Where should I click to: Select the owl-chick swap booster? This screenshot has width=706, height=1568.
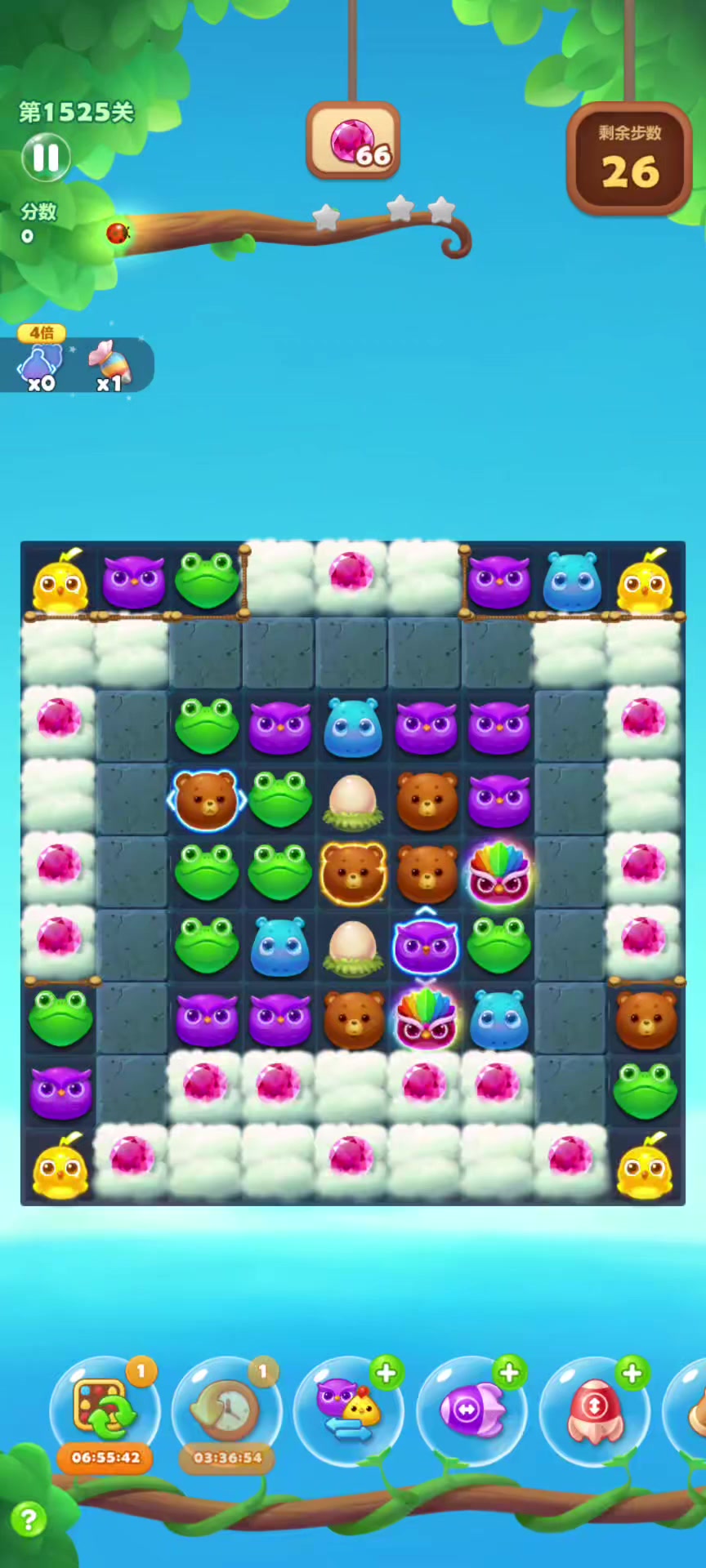(349, 1410)
